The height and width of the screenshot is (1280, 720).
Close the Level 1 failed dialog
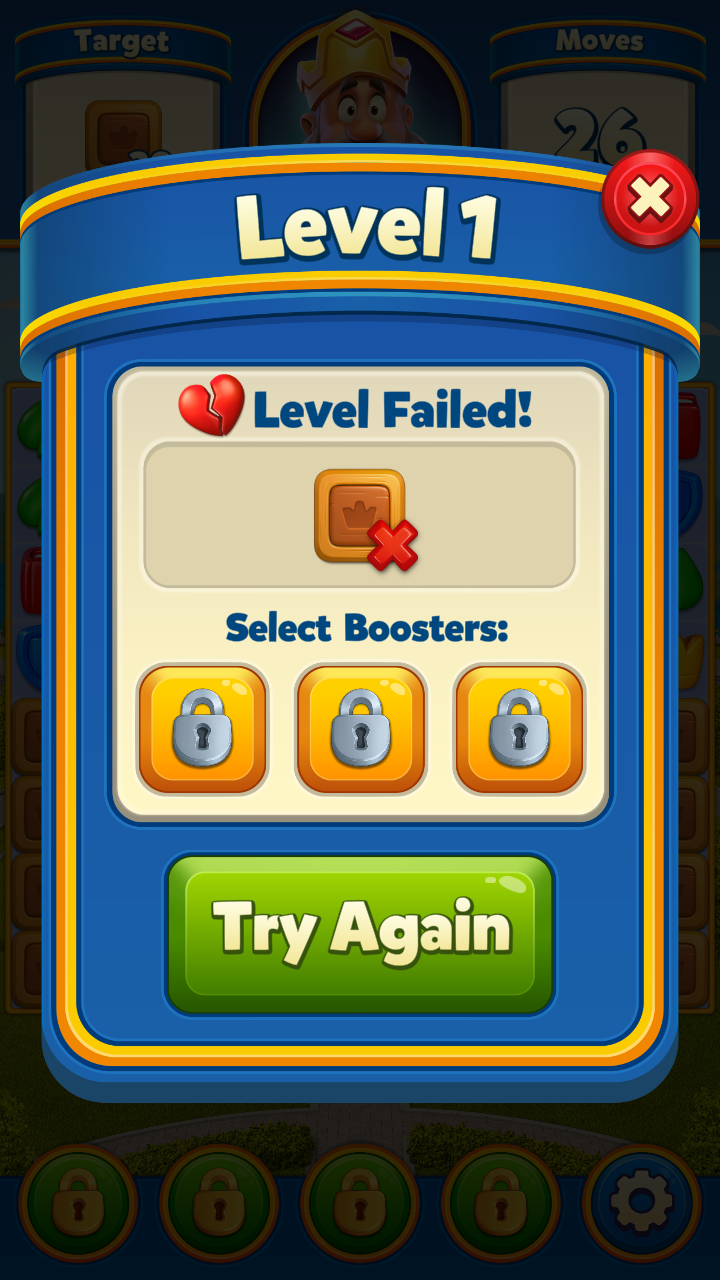coord(650,200)
